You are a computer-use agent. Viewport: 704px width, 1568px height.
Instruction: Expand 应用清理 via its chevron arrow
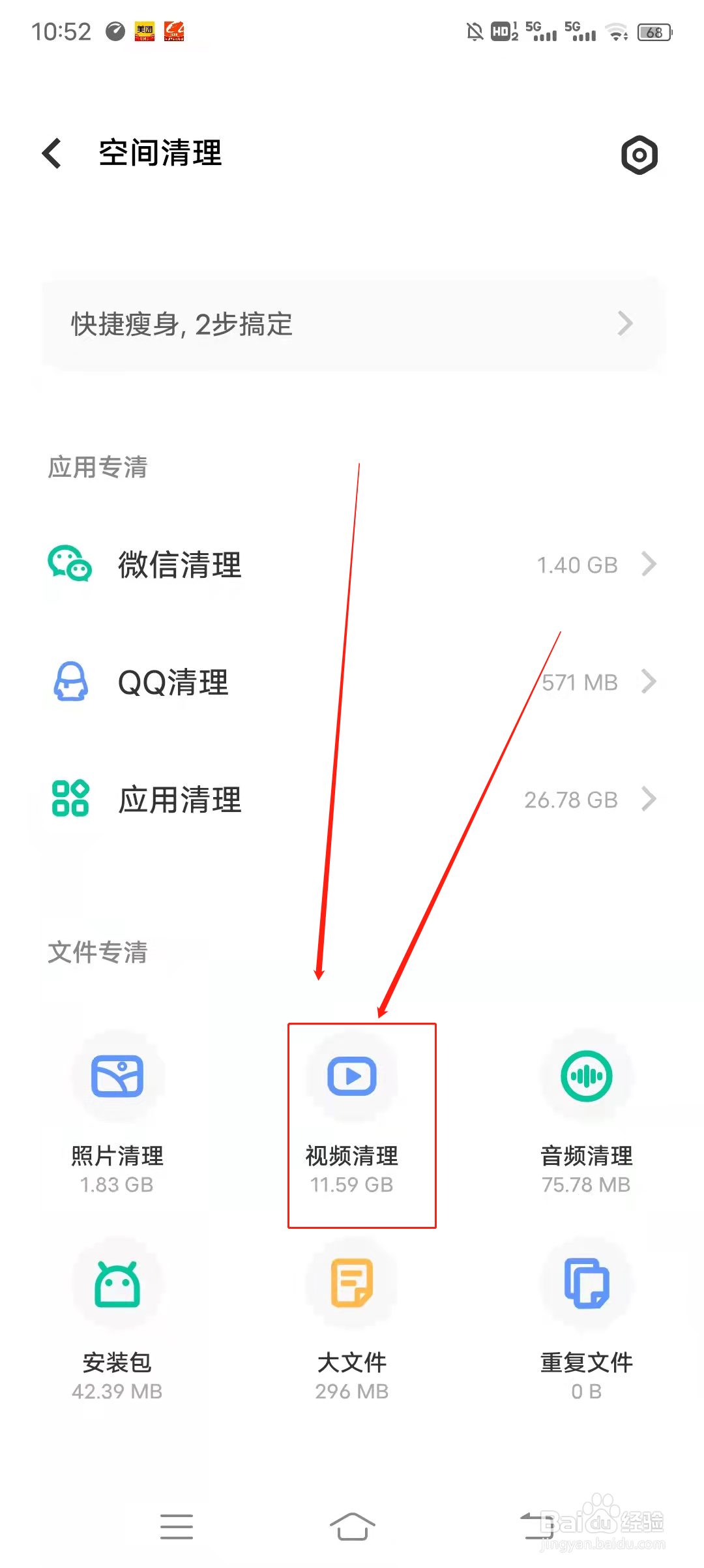click(x=649, y=800)
